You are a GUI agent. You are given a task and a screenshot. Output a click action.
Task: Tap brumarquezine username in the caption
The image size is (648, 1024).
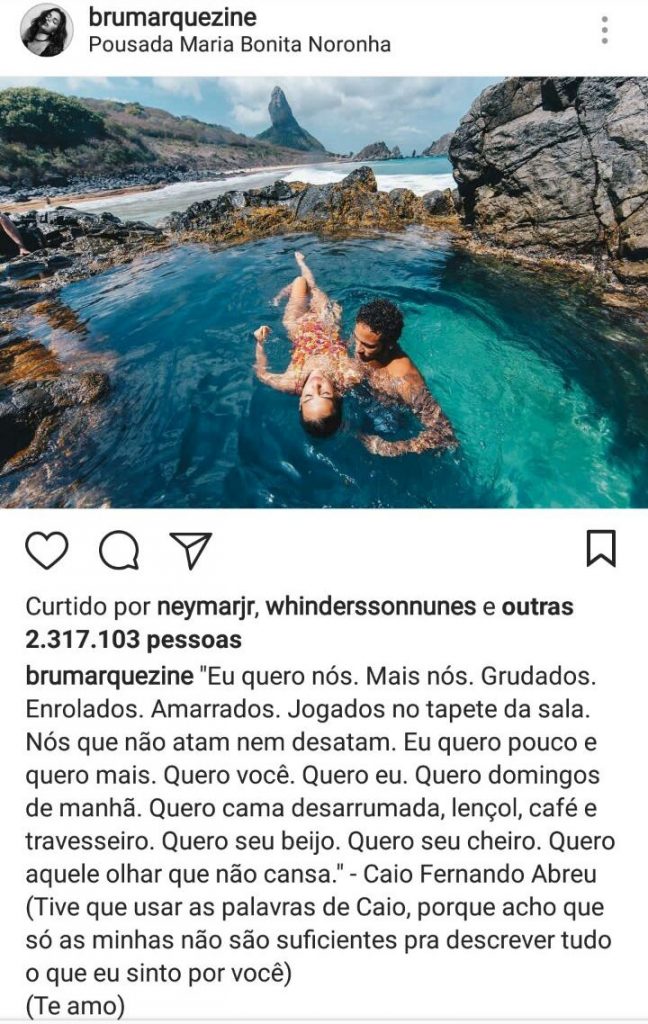point(108,677)
